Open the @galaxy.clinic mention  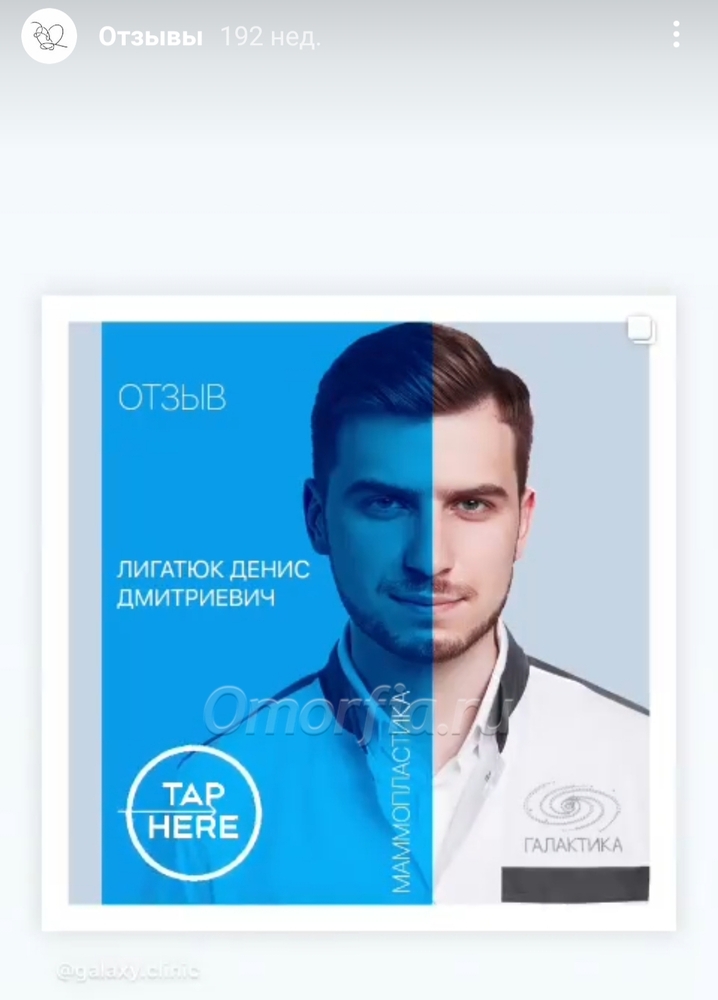coord(128,971)
